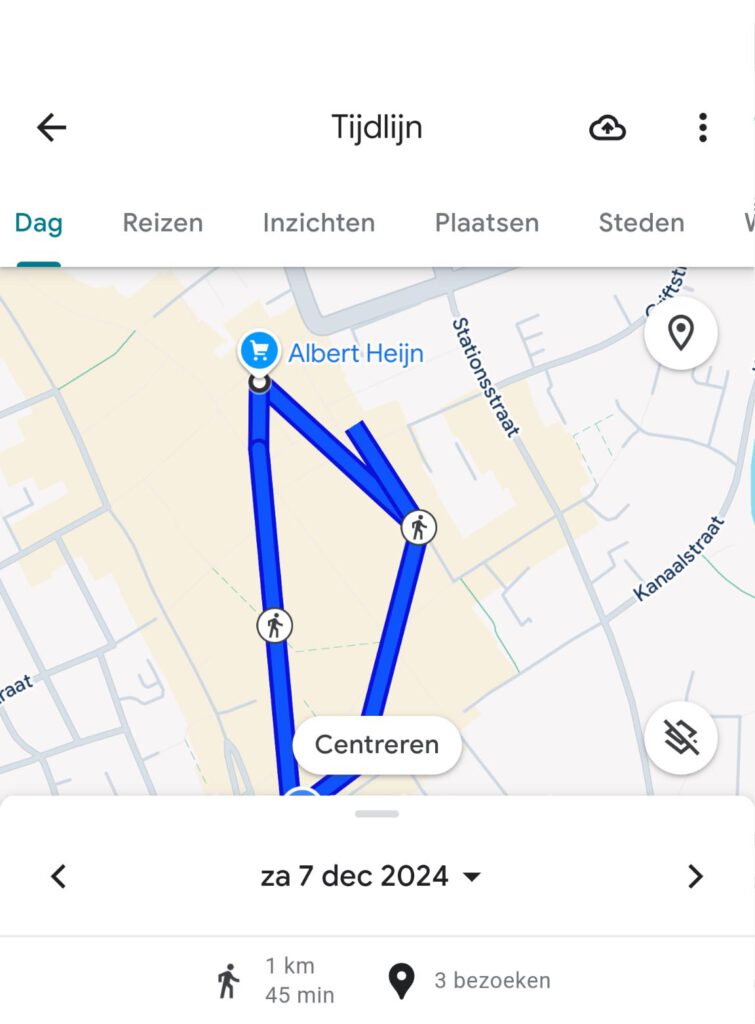This screenshot has width=755, height=1024.
Task: Open the cloud backup icon
Action: [607, 127]
